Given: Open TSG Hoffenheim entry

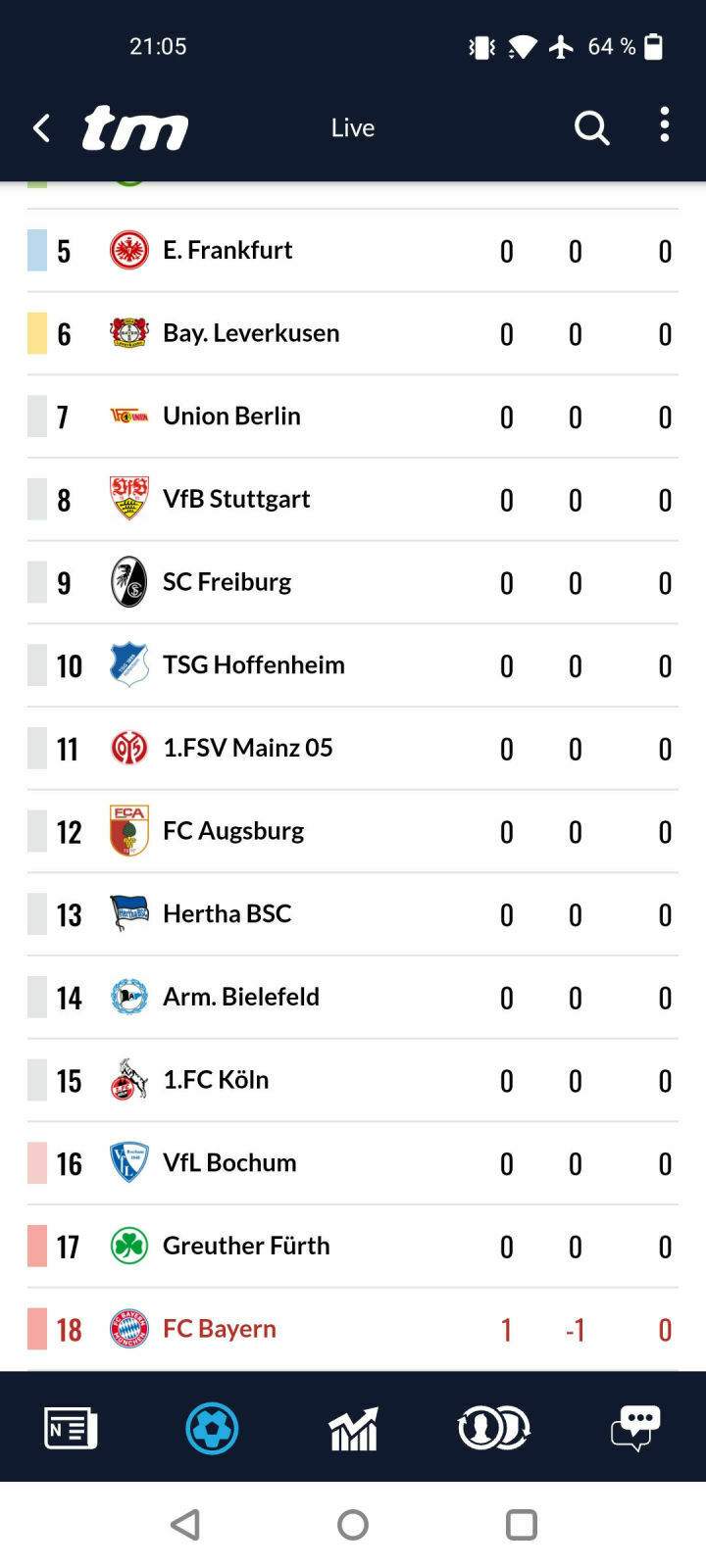Looking at the screenshot, I should pyautogui.click(x=253, y=664).
